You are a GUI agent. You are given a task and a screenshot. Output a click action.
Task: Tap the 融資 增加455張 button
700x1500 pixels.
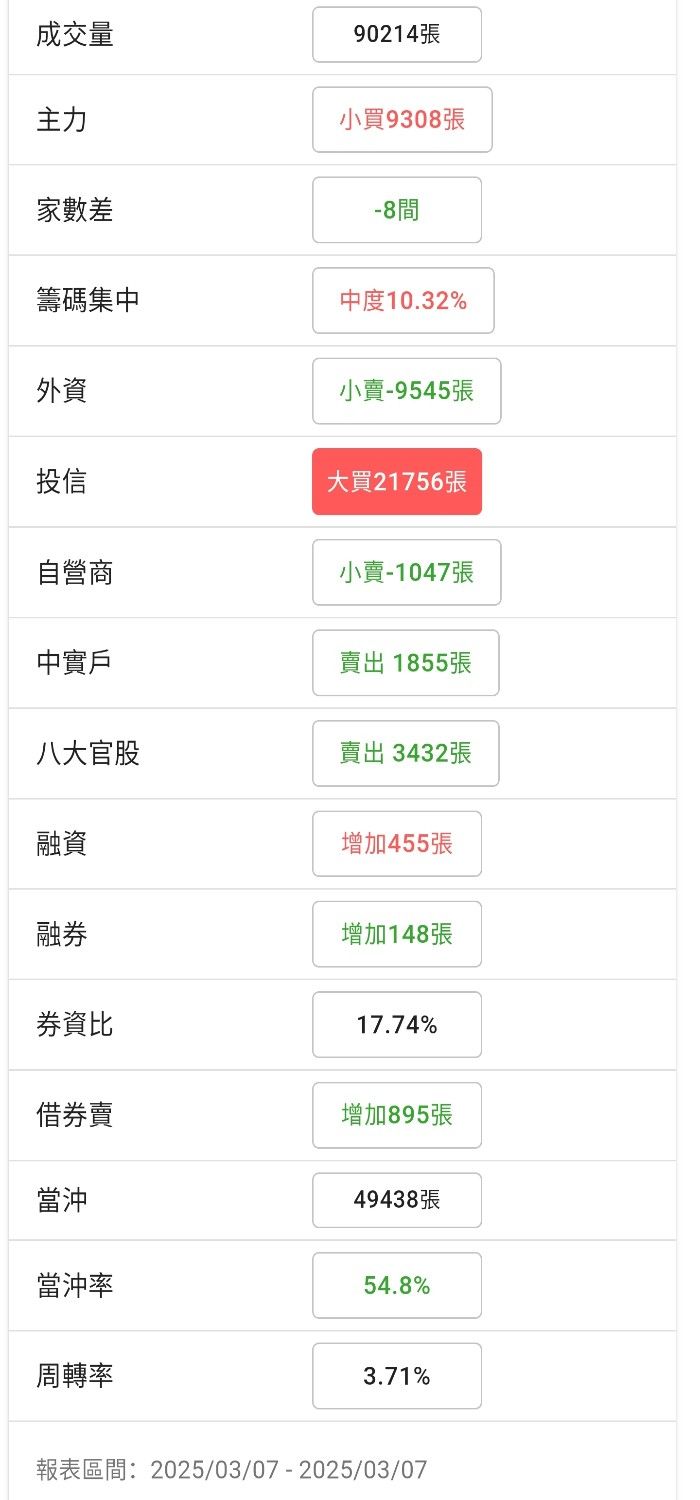(397, 844)
